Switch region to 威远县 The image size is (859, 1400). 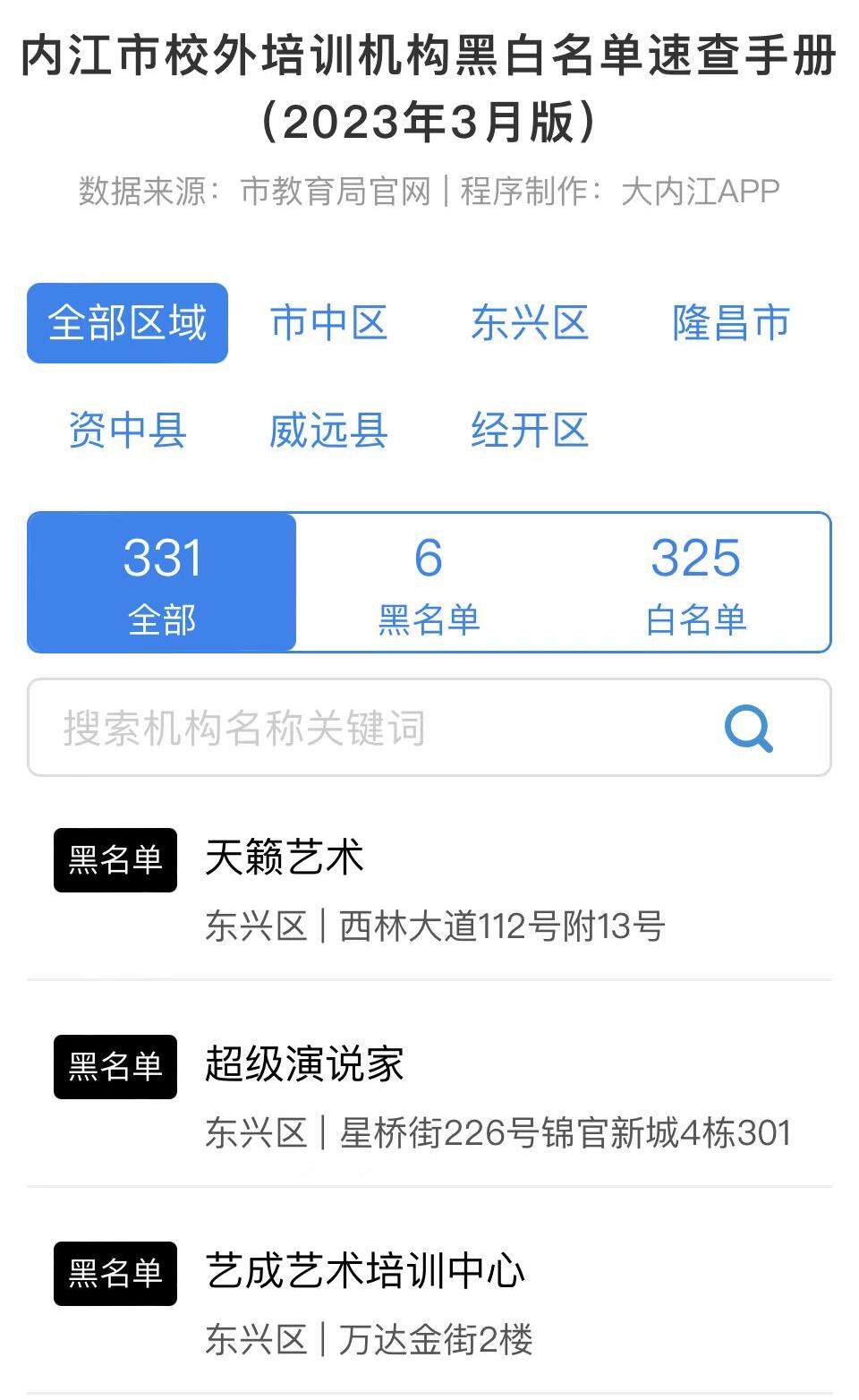pyautogui.click(x=328, y=431)
